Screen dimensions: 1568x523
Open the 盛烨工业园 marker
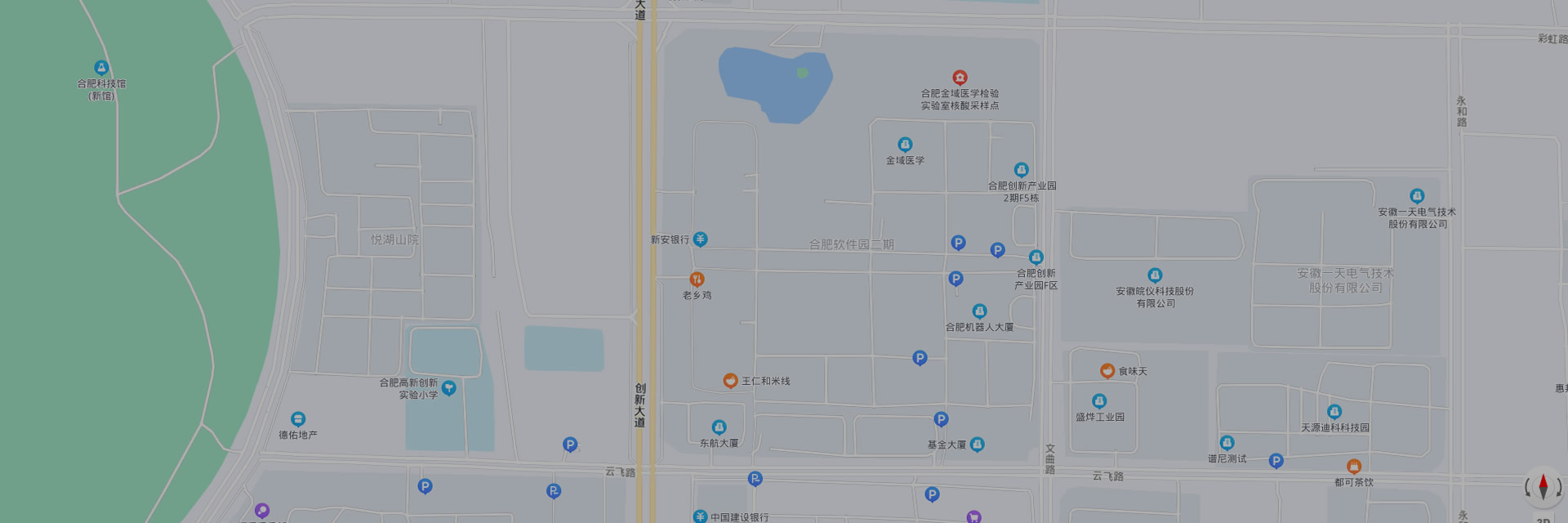pyautogui.click(x=1099, y=401)
